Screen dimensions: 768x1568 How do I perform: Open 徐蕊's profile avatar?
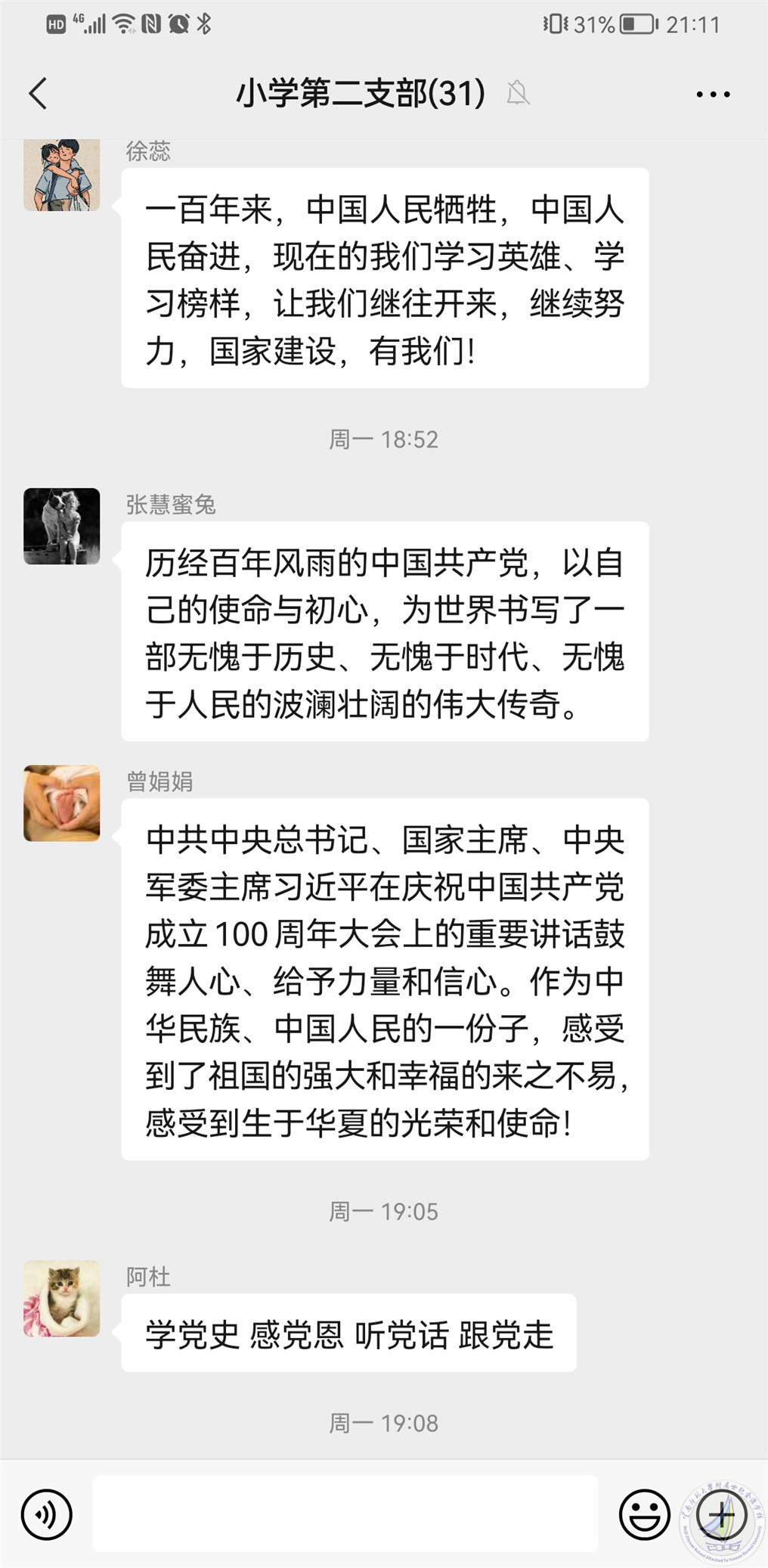(x=62, y=175)
